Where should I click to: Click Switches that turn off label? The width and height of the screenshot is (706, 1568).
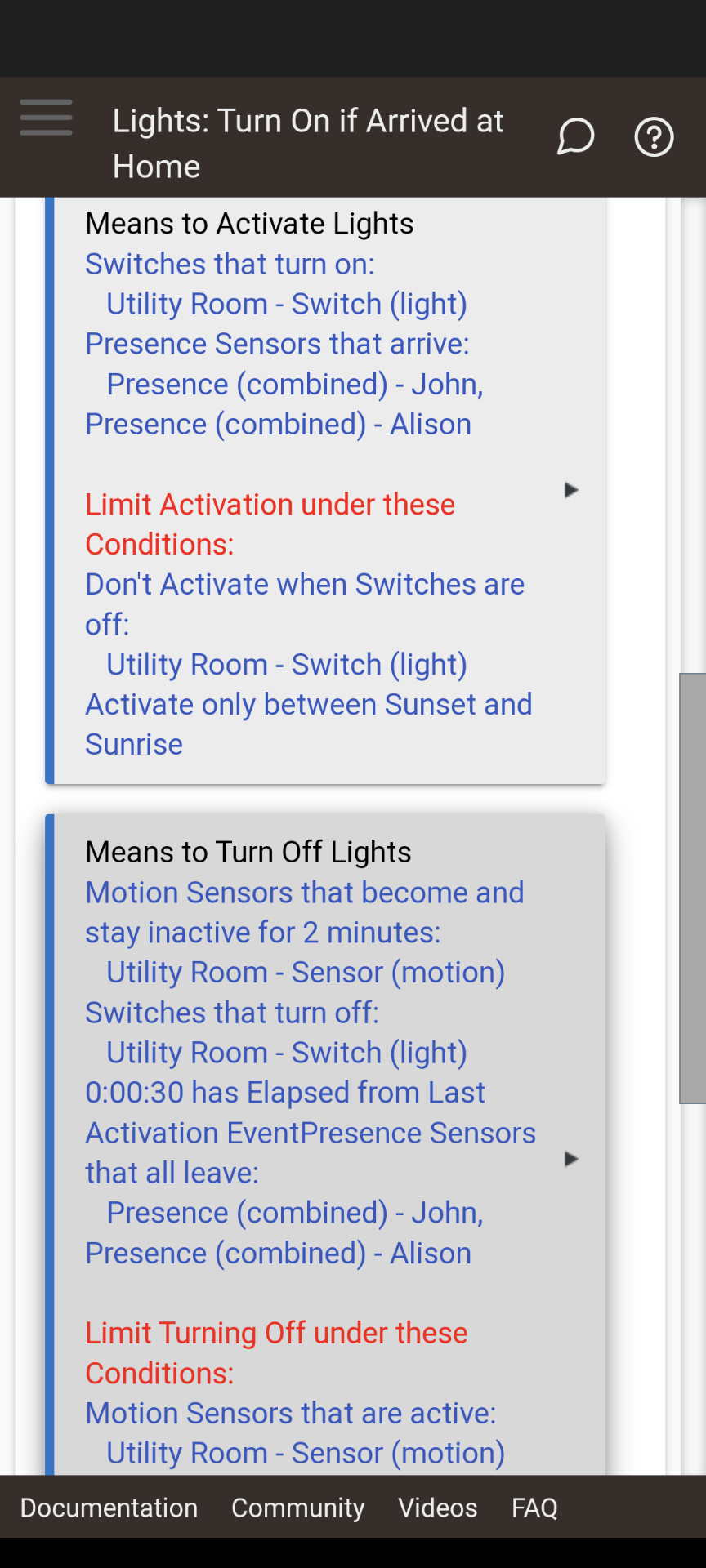point(232,1012)
